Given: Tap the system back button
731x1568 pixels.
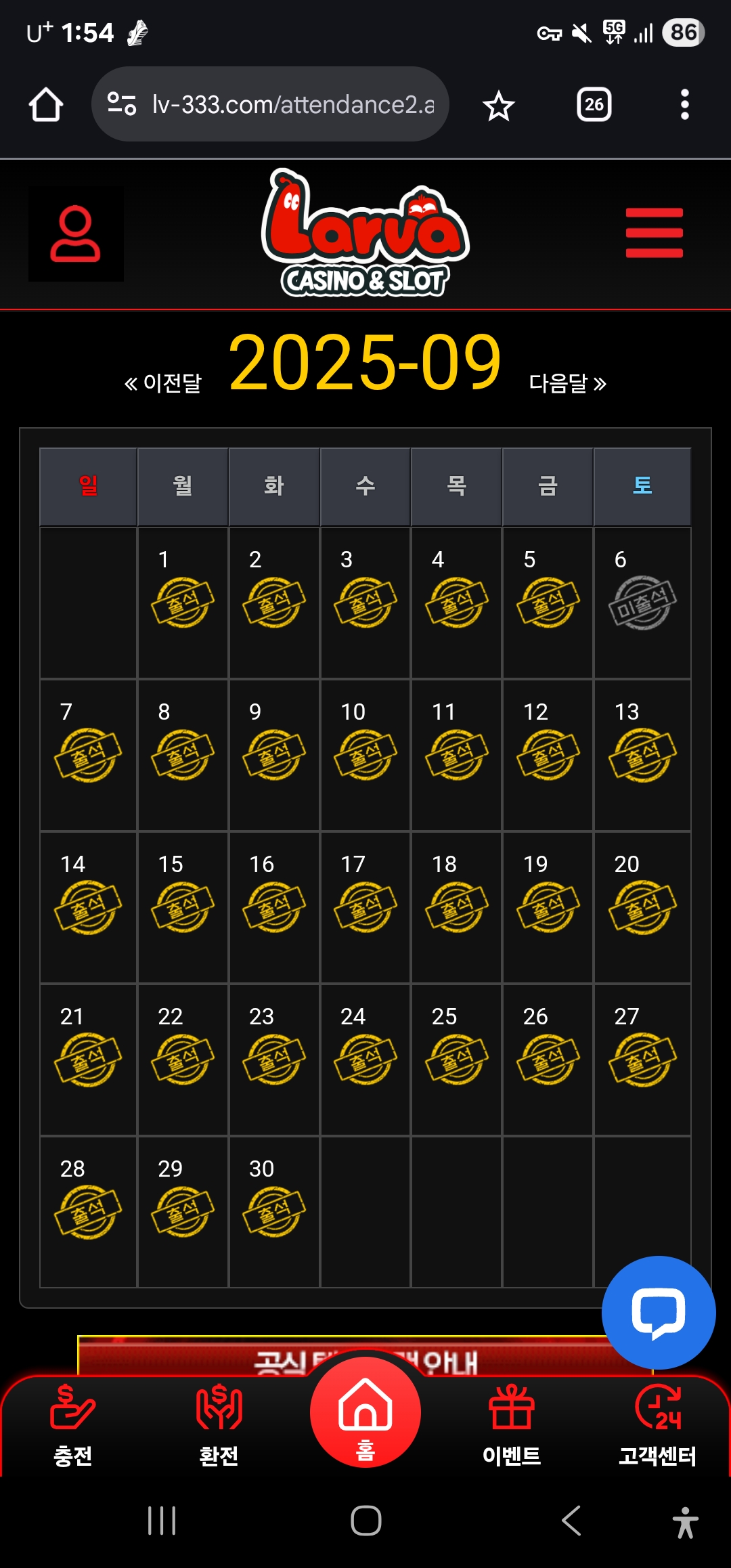Looking at the screenshot, I should pos(571,1521).
